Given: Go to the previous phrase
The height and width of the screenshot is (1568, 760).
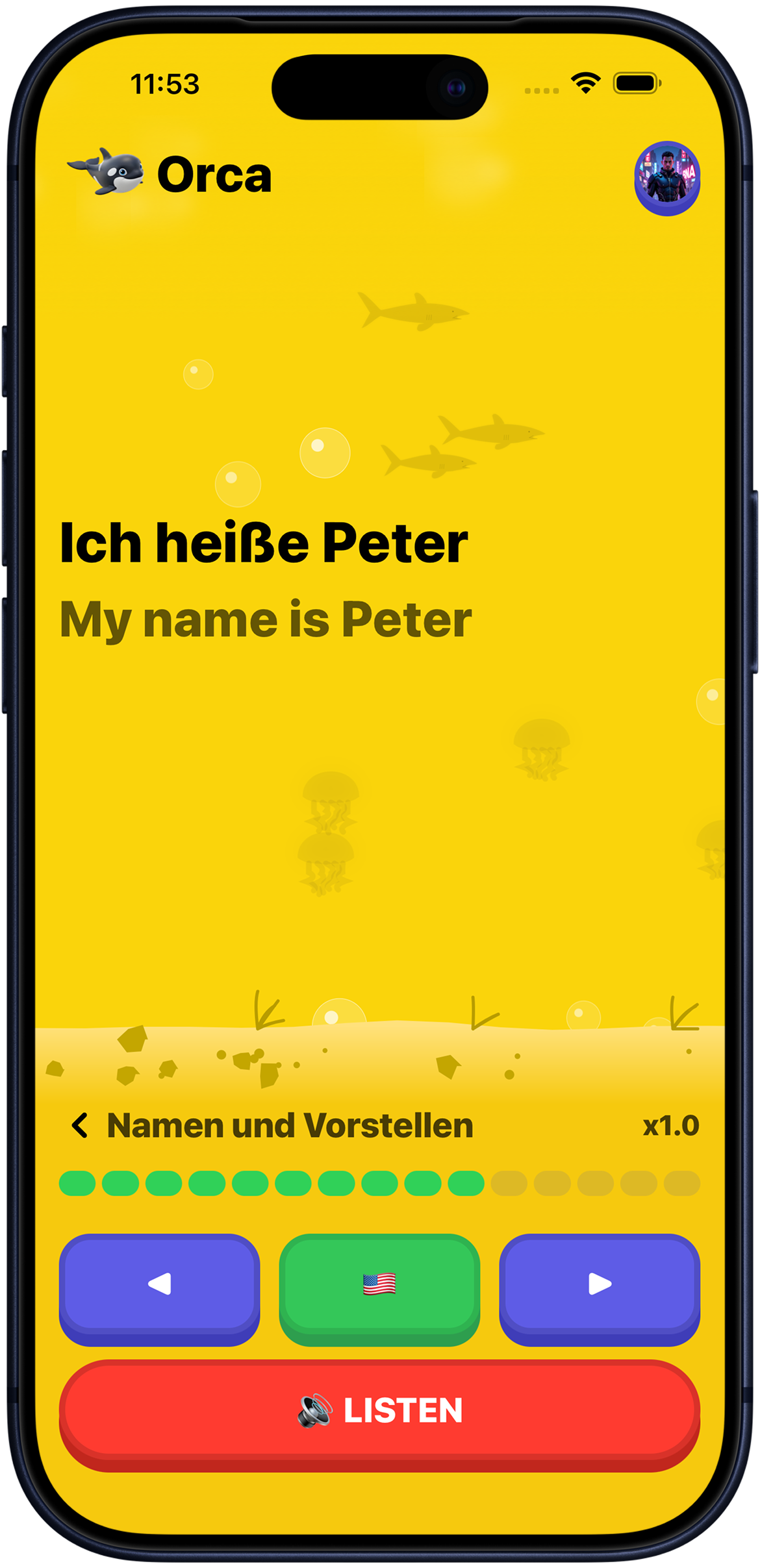Looking at the screenshot, I should (160, 1286).
